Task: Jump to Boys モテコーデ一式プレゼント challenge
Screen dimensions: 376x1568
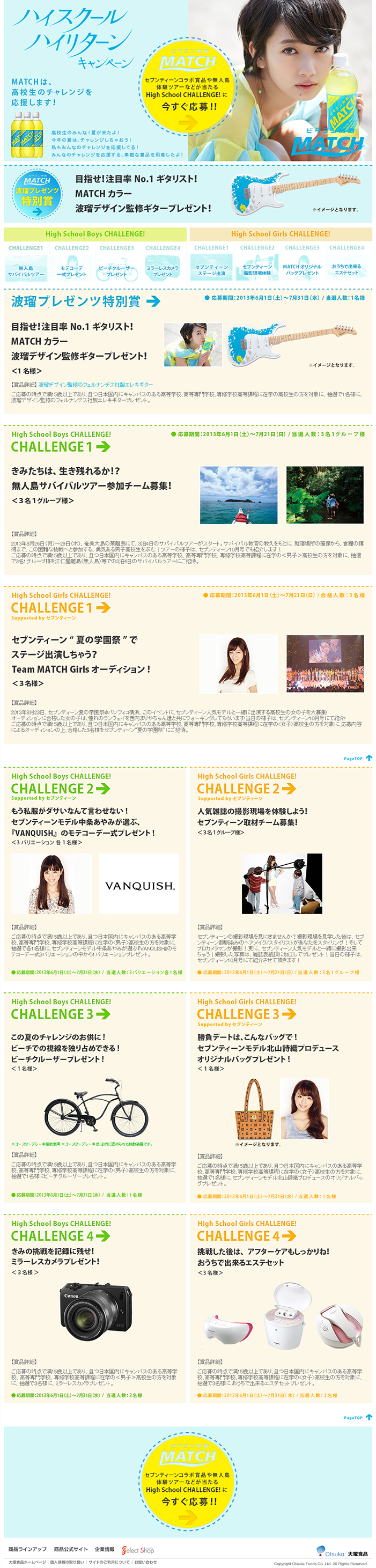Action: point(71,265)
